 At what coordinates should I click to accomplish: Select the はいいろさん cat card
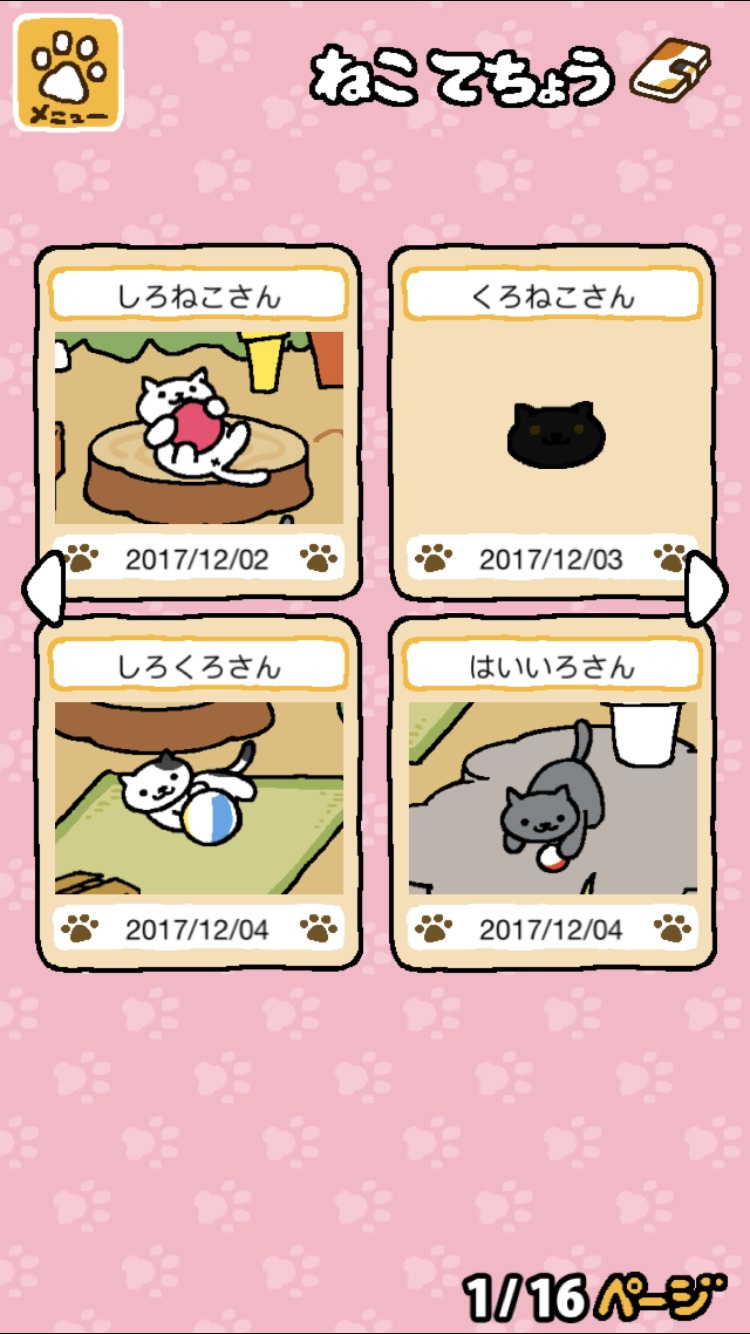(x=552, y=795)
